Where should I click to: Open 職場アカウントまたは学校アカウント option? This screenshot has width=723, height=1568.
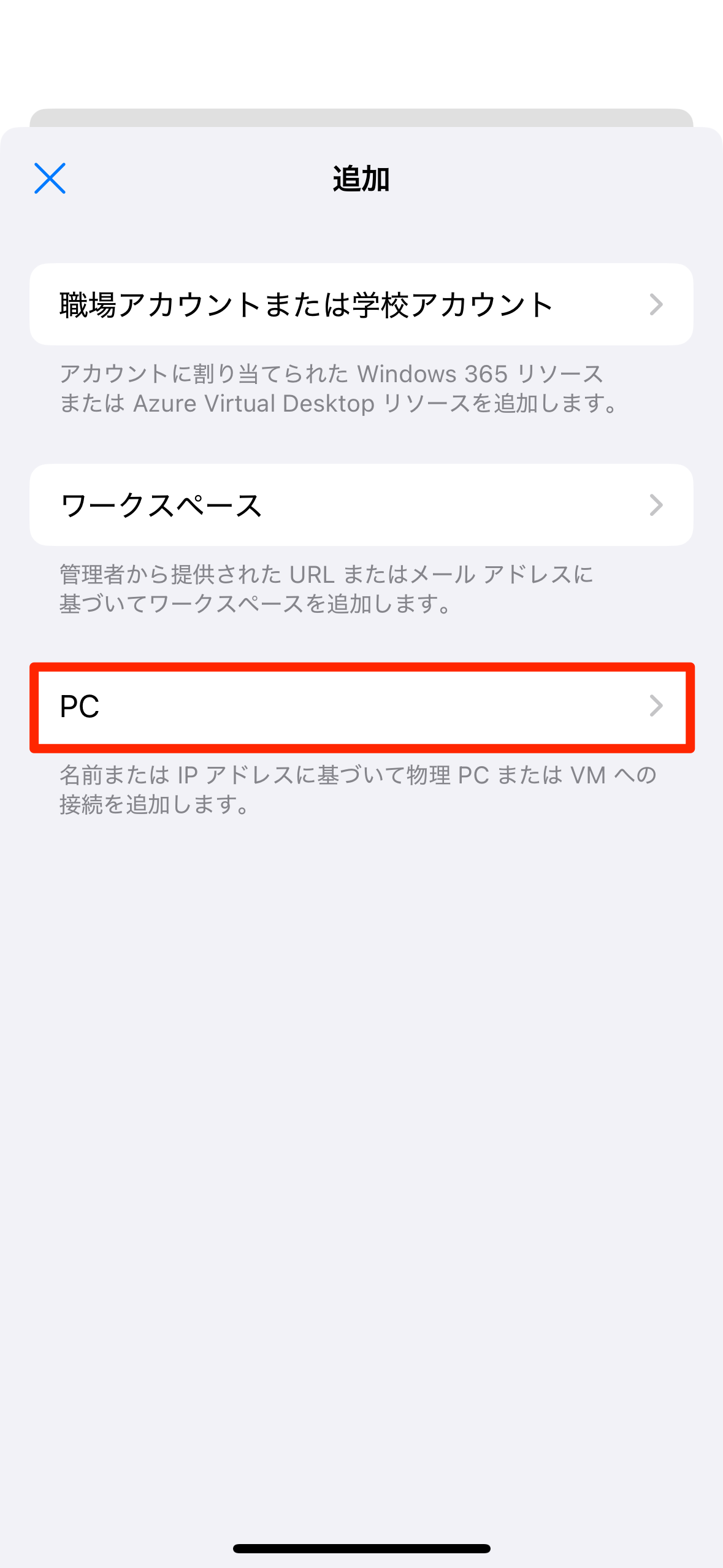point(361,304)
